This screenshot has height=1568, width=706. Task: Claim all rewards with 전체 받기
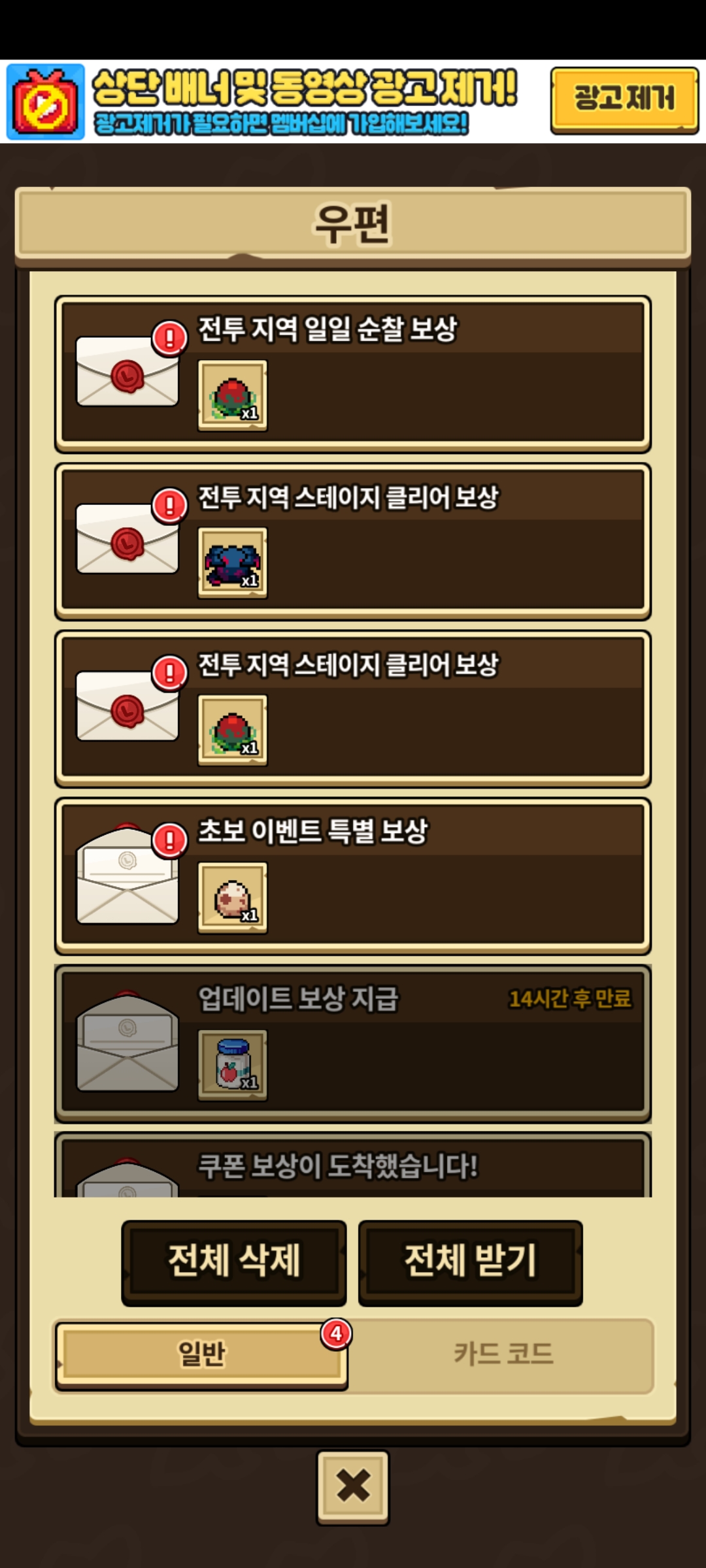click(470, 1262)
